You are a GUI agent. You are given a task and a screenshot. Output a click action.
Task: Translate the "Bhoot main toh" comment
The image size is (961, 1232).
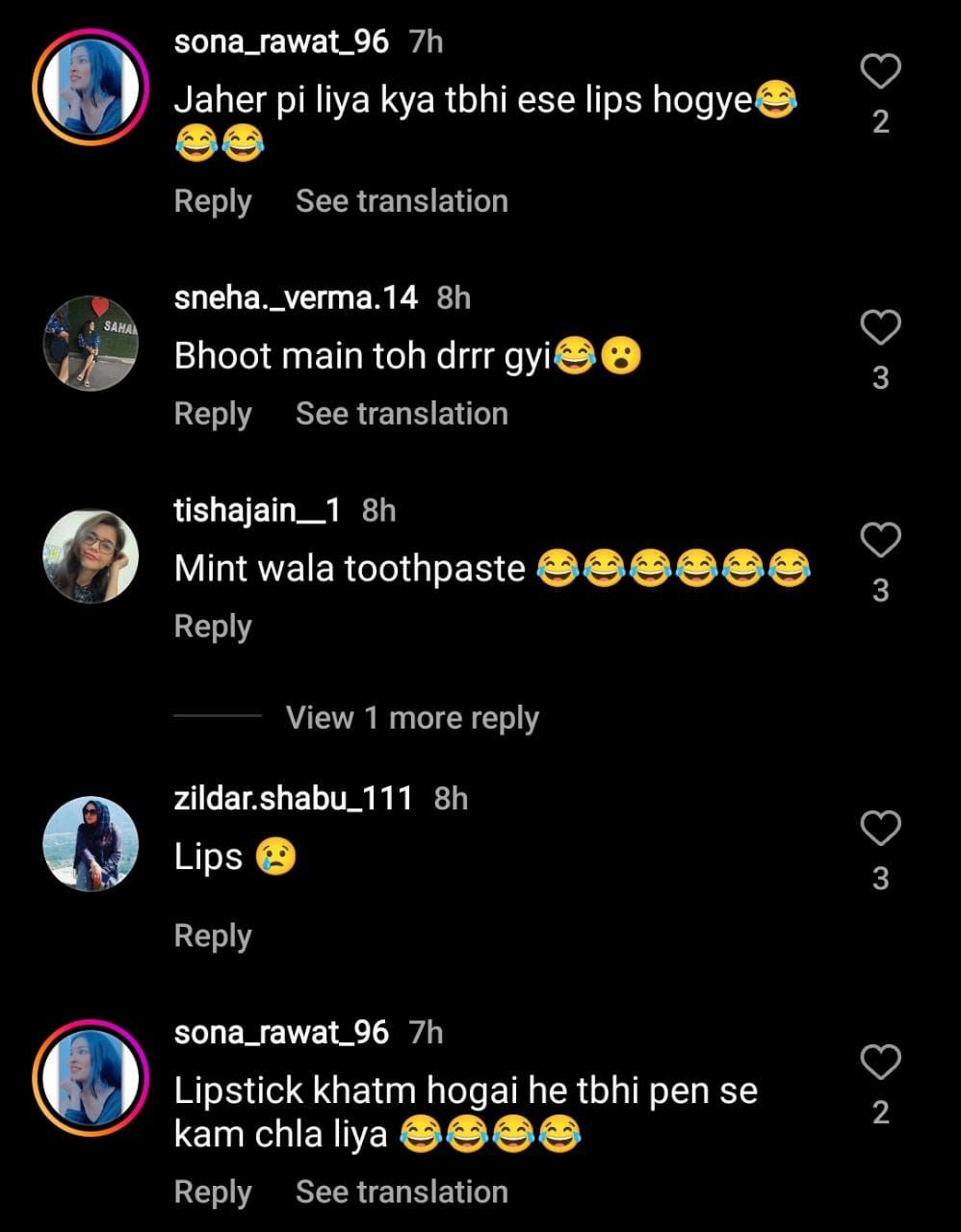401,414
